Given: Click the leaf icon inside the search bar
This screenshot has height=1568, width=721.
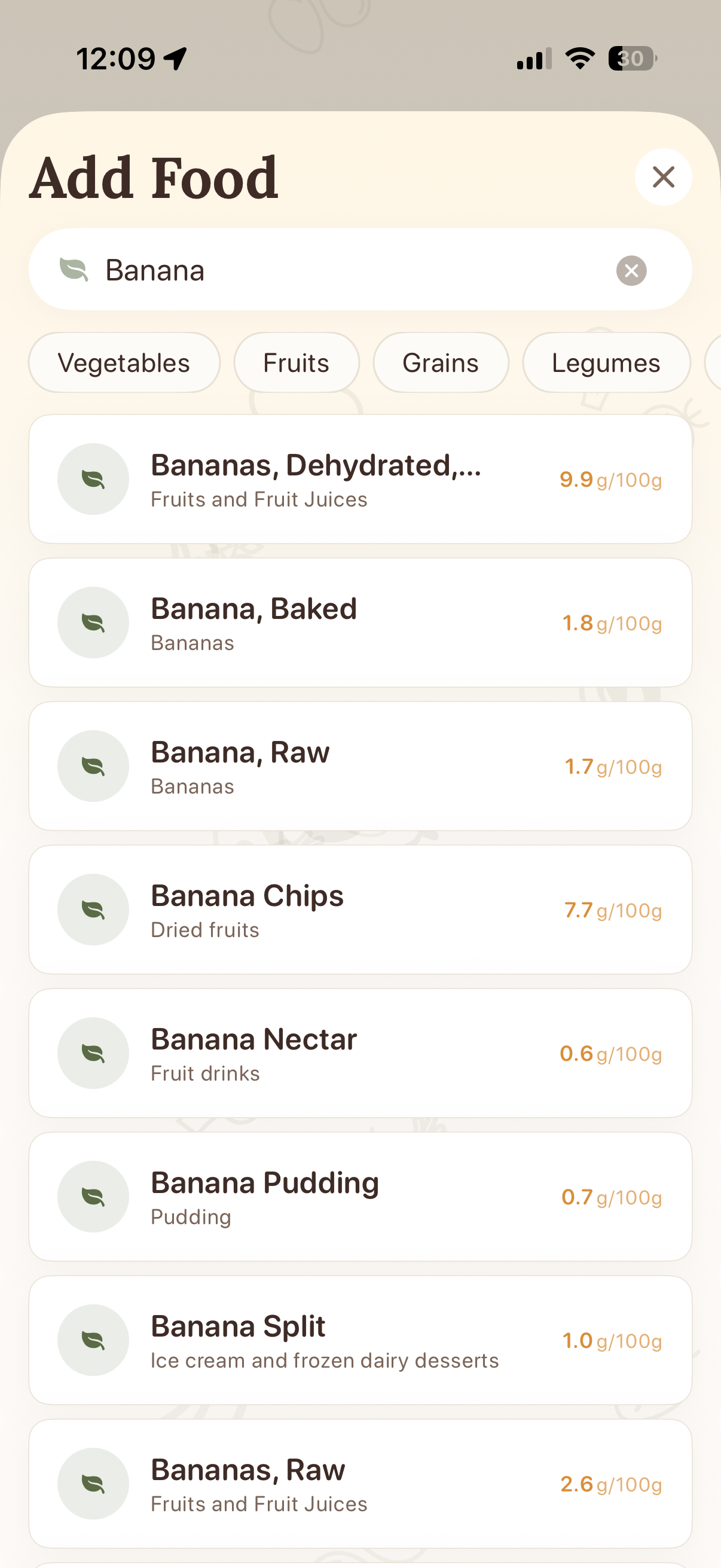Looking at the screenshot, I should pyautogui.click(x=74, y=269).
